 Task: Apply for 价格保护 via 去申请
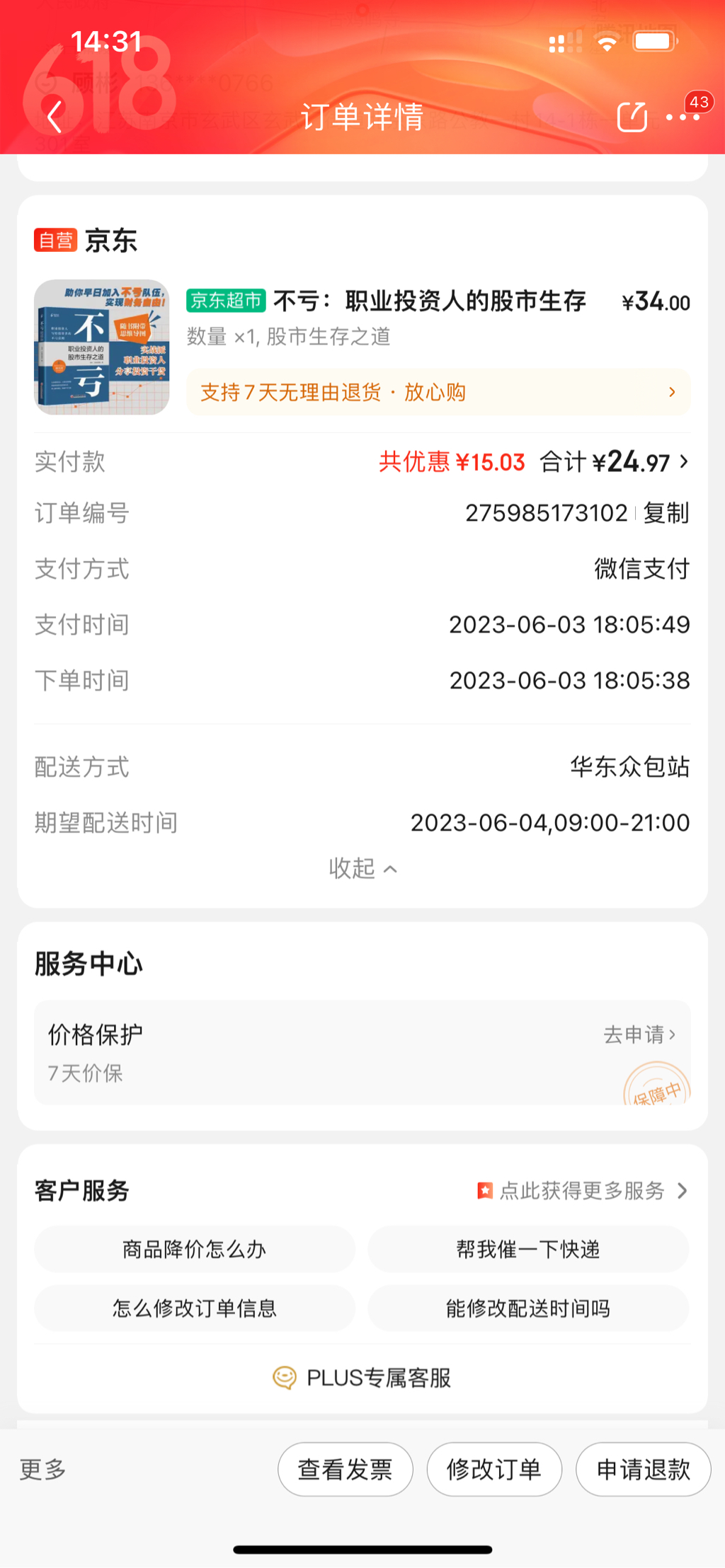point(639,1034)
